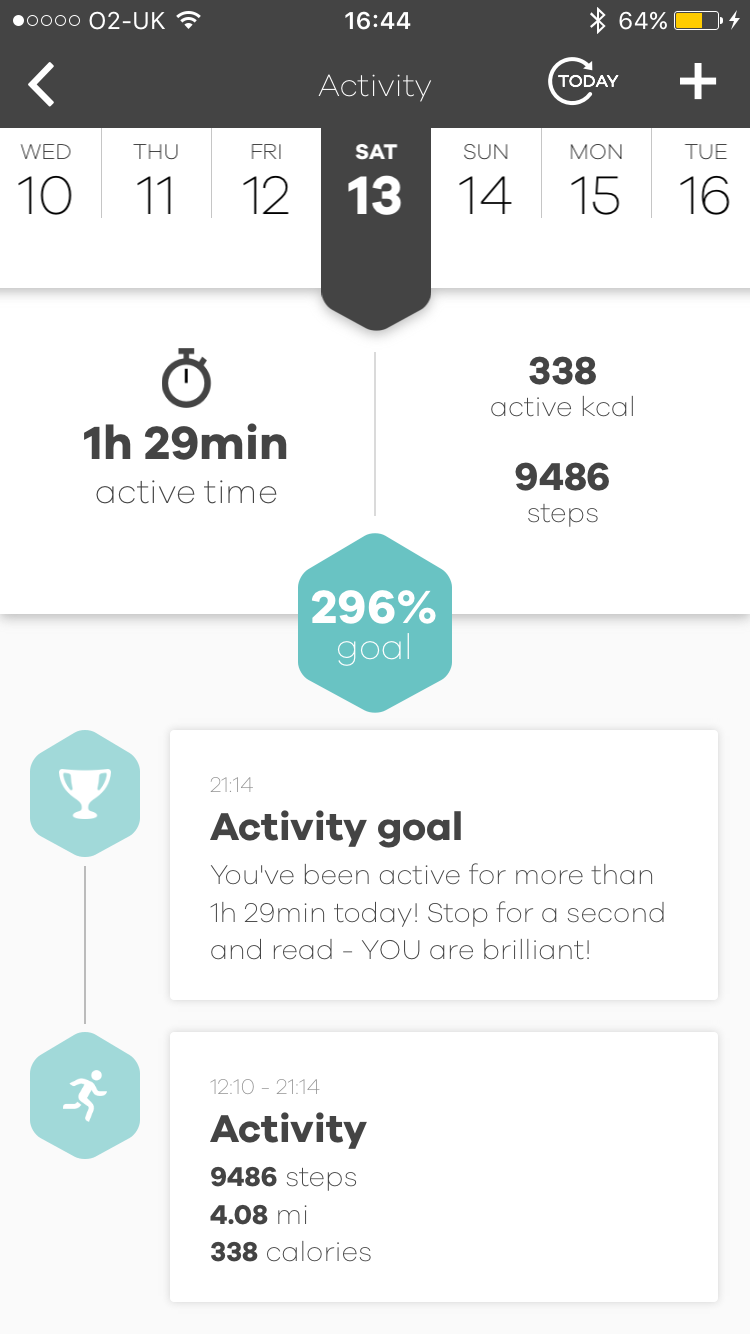
Task: Open the 9486 steps Activity card
Action: coord(444,1167)
